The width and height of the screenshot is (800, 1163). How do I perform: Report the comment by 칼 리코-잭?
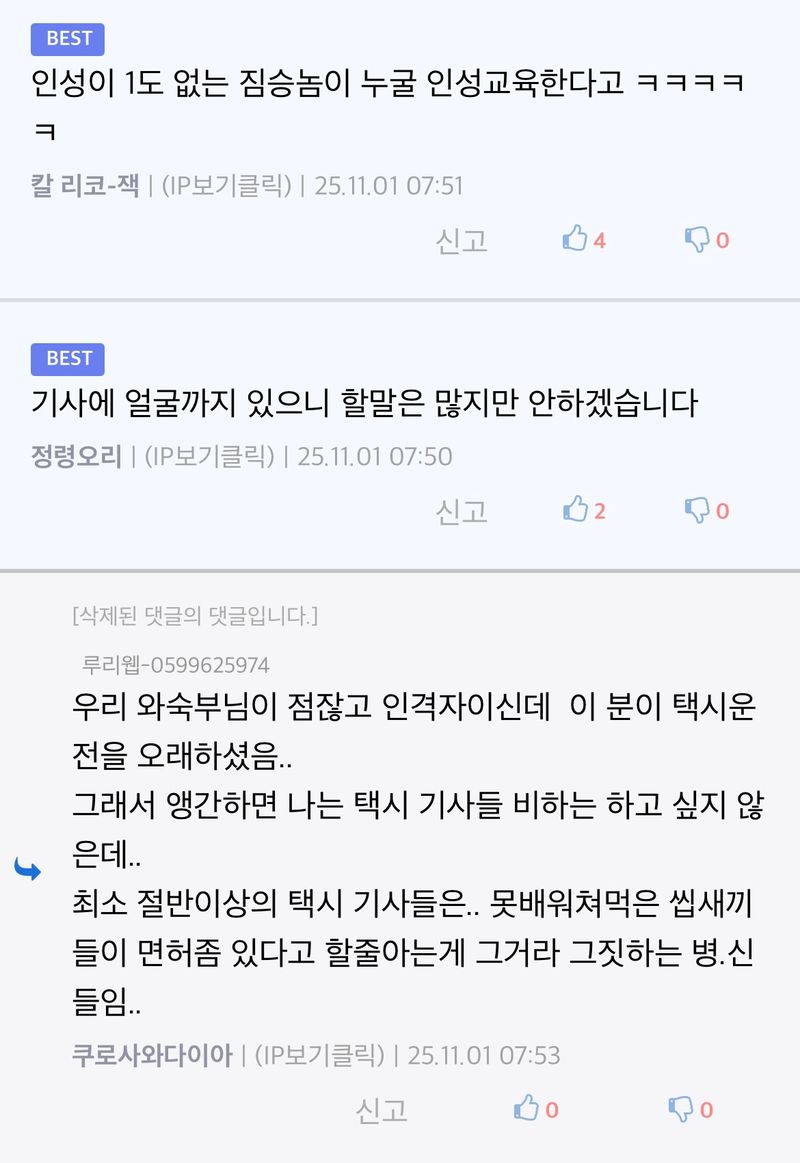click(461, 241)
